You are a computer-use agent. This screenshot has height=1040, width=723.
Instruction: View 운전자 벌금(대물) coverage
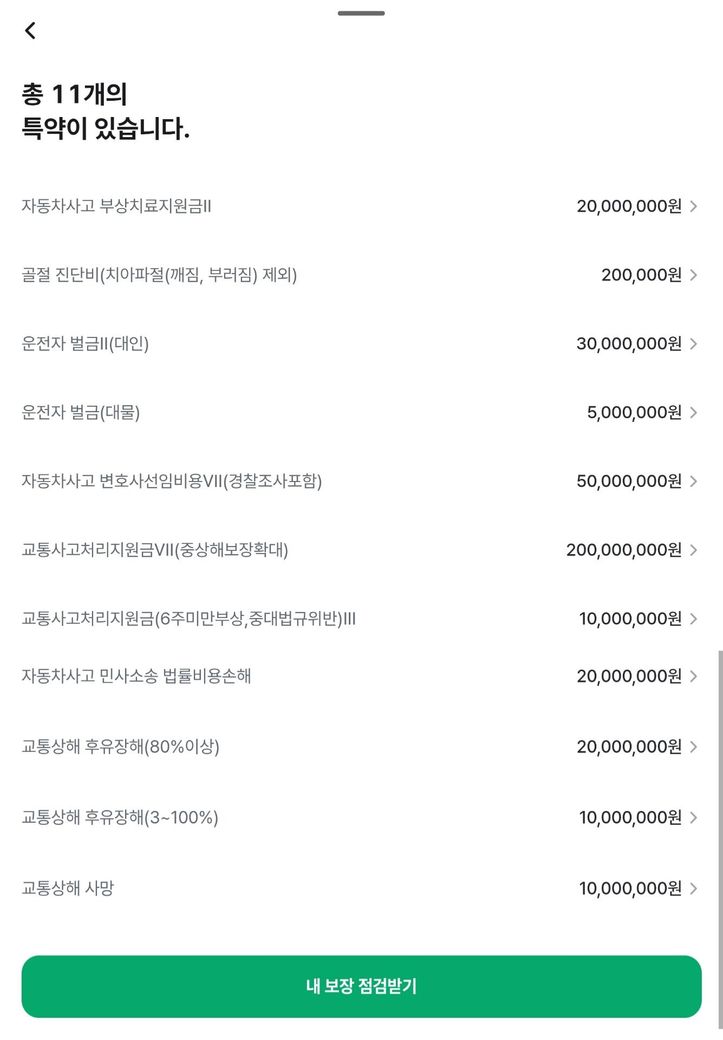(x=360, y=413)
